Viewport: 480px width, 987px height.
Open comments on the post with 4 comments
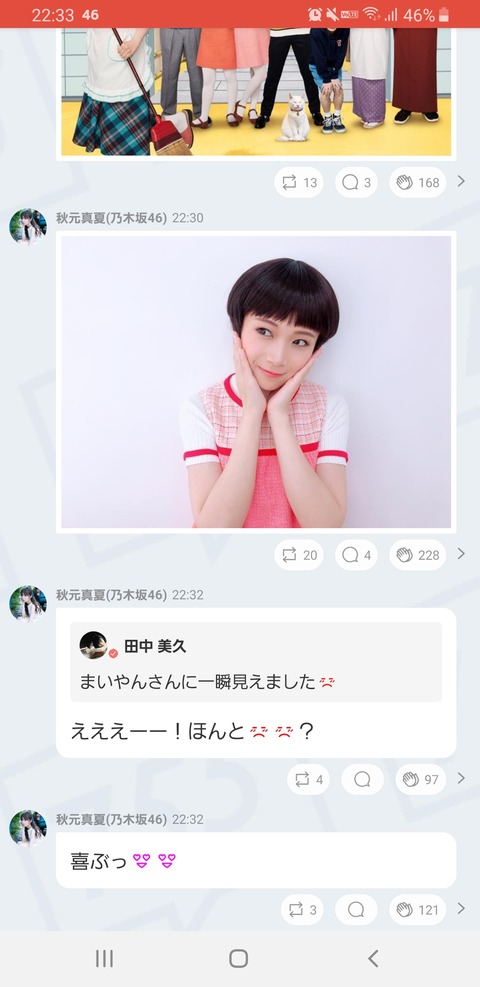357,555
